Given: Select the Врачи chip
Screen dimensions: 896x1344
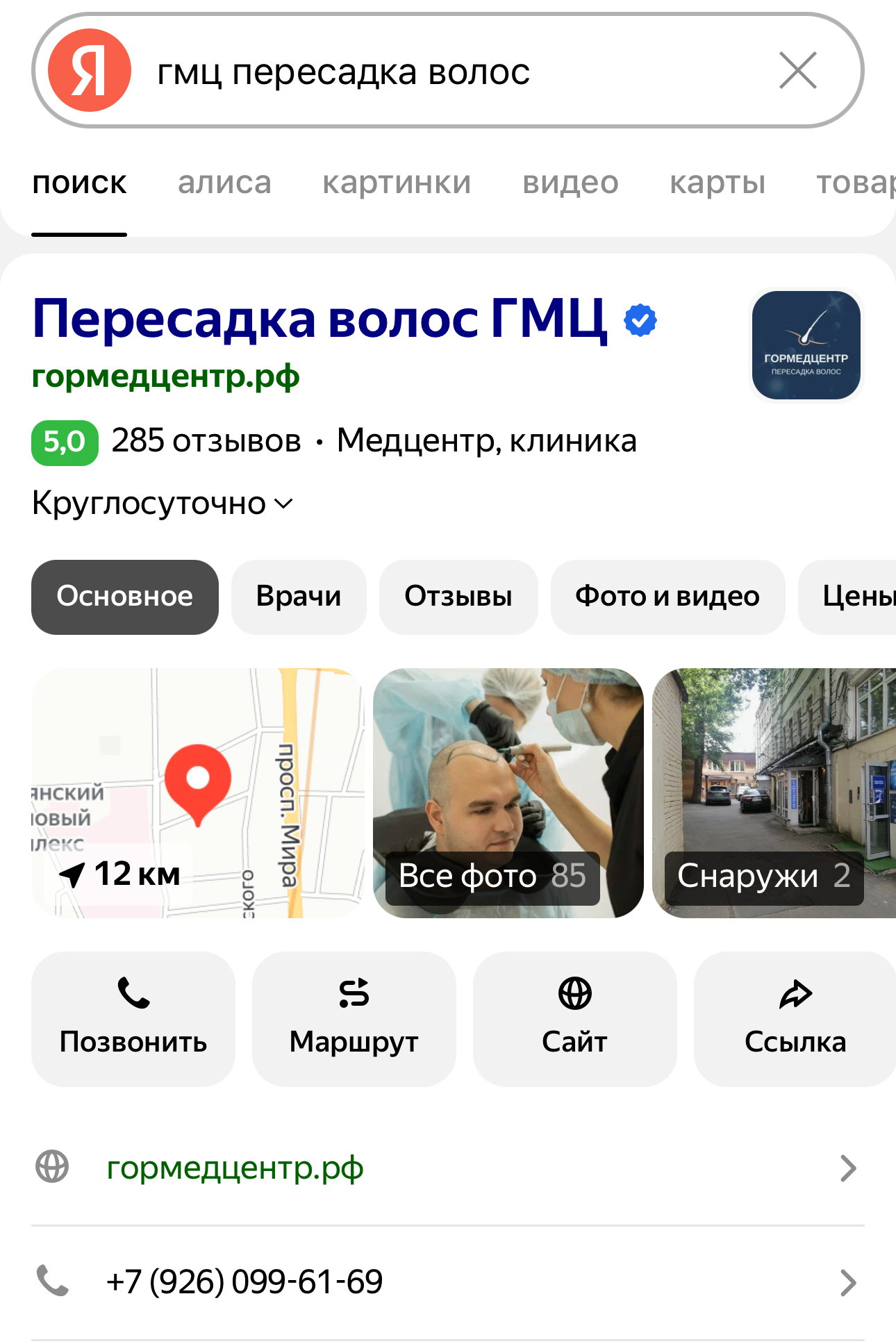Looking at the screenshot, I should [299, 597].
